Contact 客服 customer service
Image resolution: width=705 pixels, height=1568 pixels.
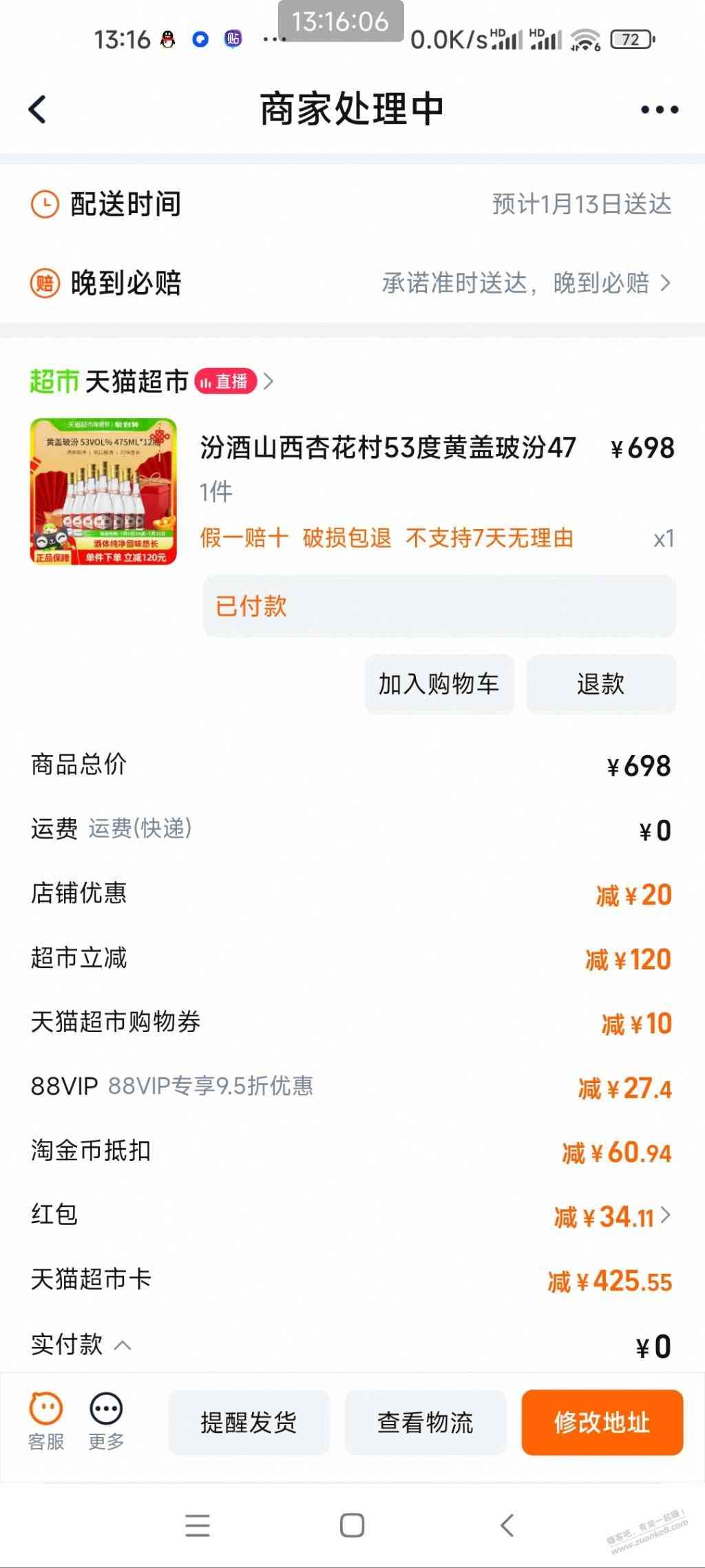click(x=46, y=1422)
